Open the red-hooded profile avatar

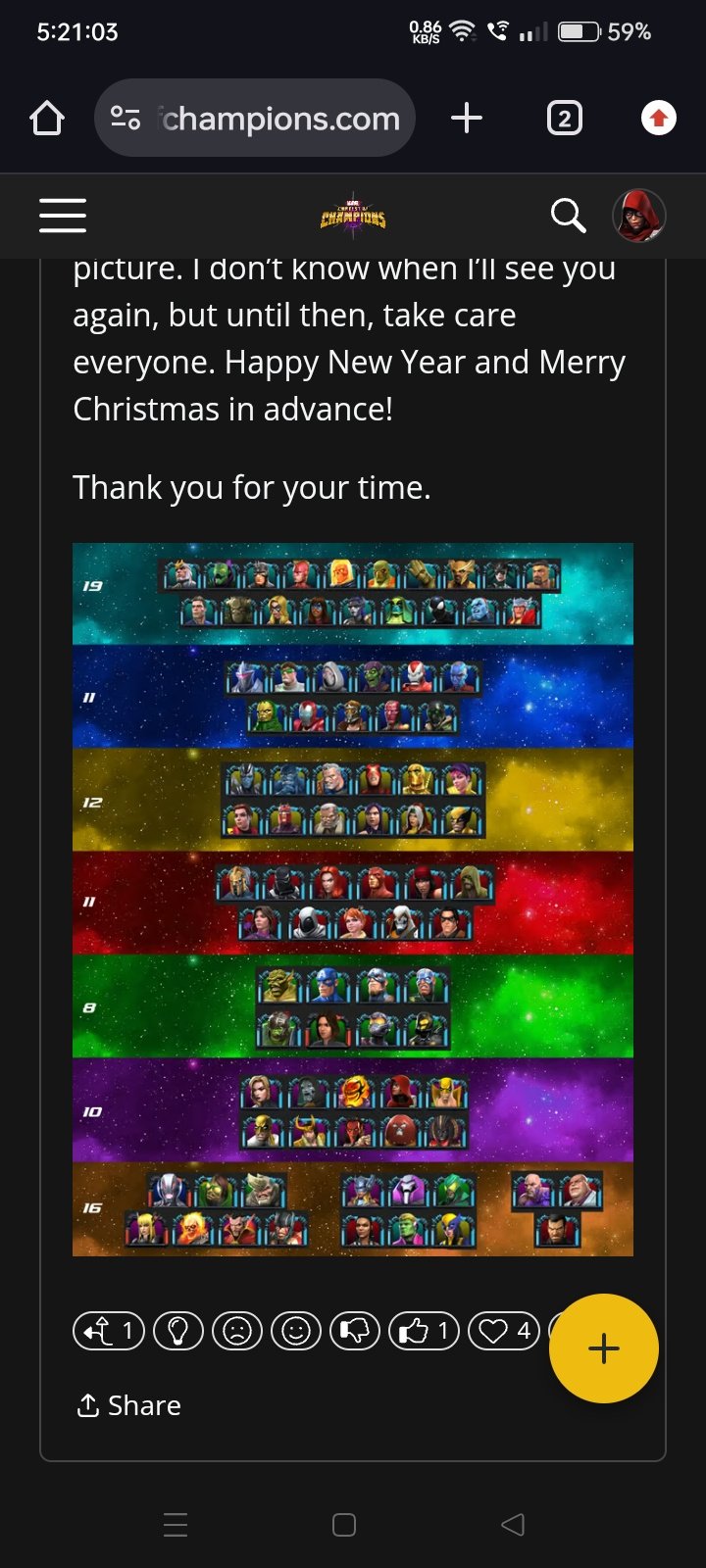[638, 215]
